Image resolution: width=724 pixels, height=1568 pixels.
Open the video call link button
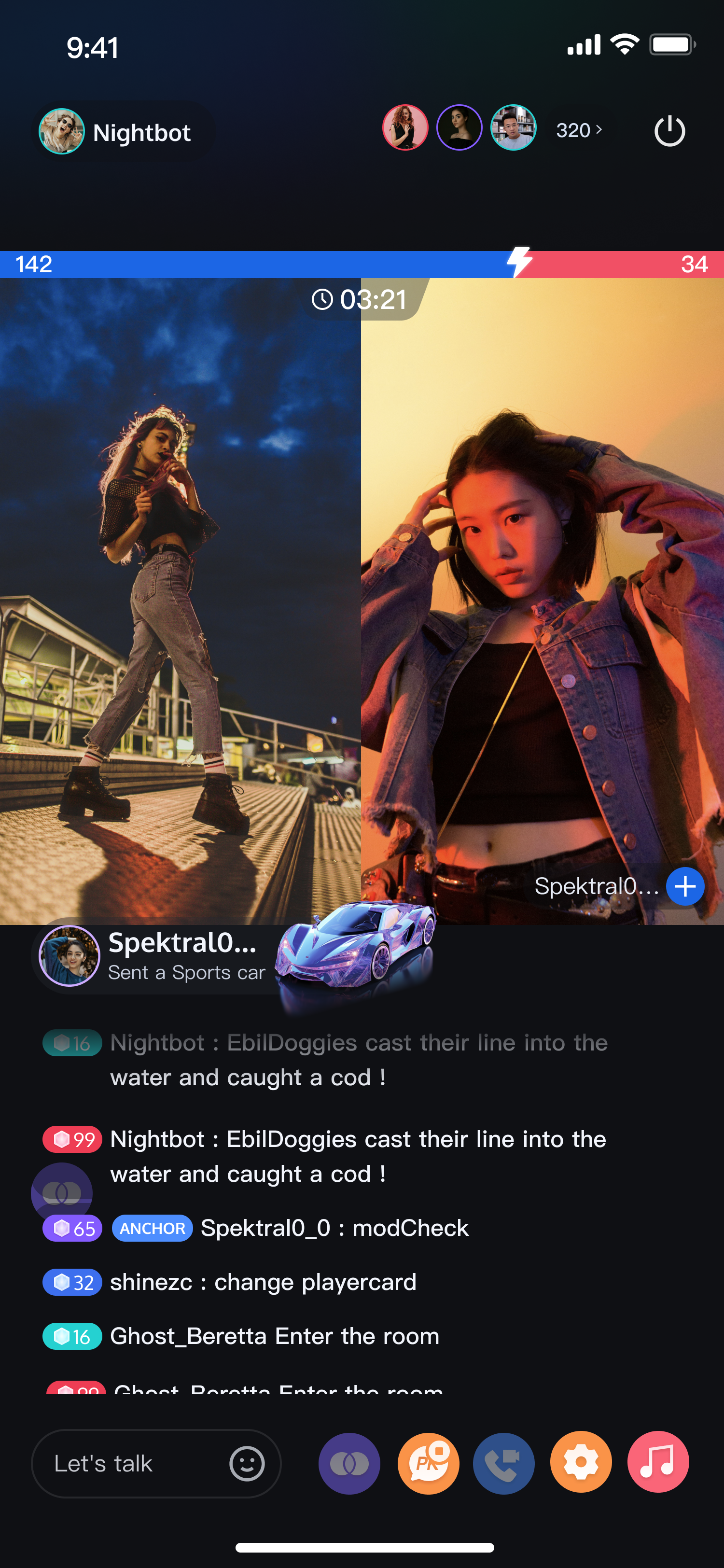click(x=504, y=1463)
